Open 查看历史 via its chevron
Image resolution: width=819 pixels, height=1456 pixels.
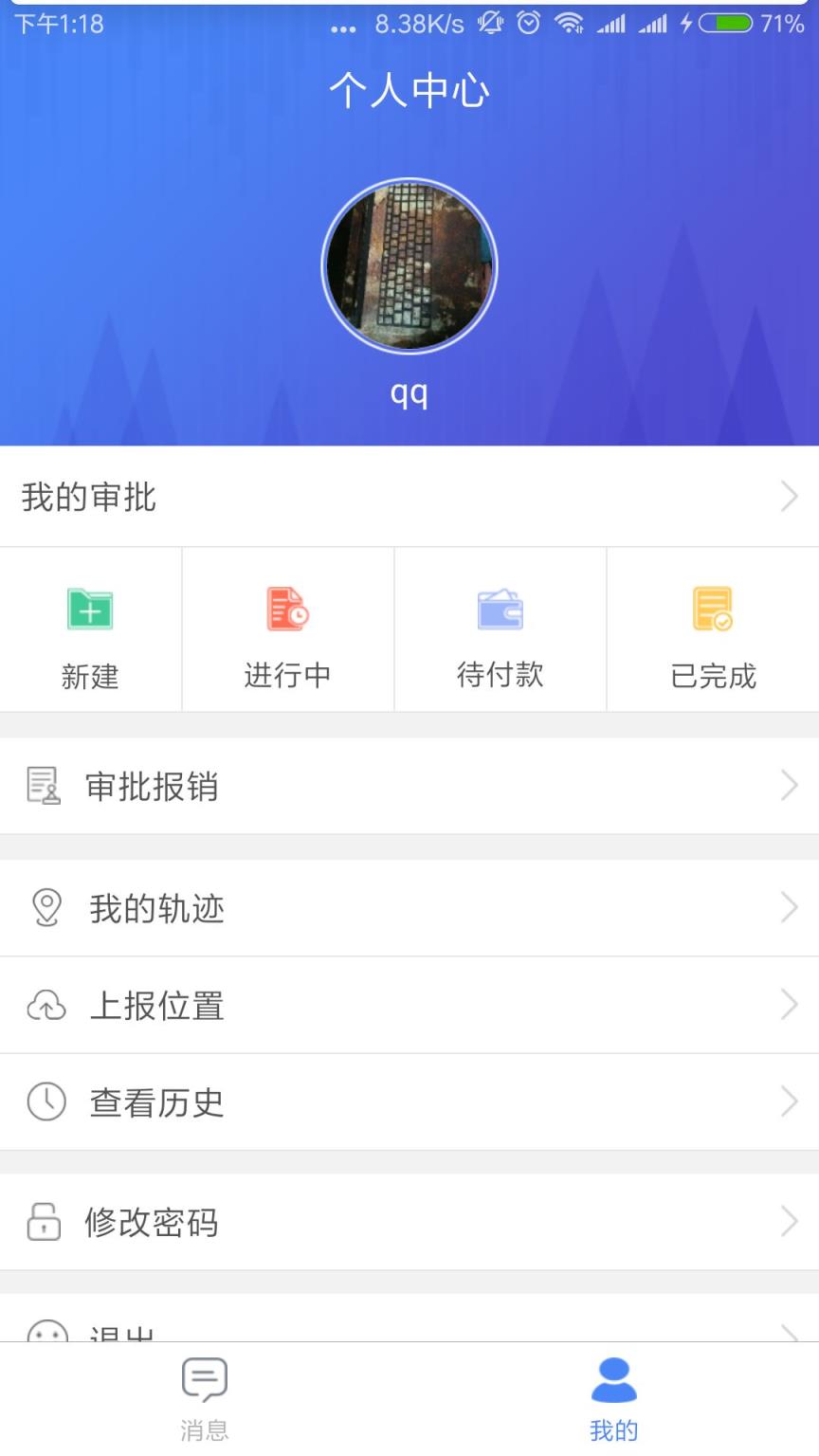point(790,1101)
